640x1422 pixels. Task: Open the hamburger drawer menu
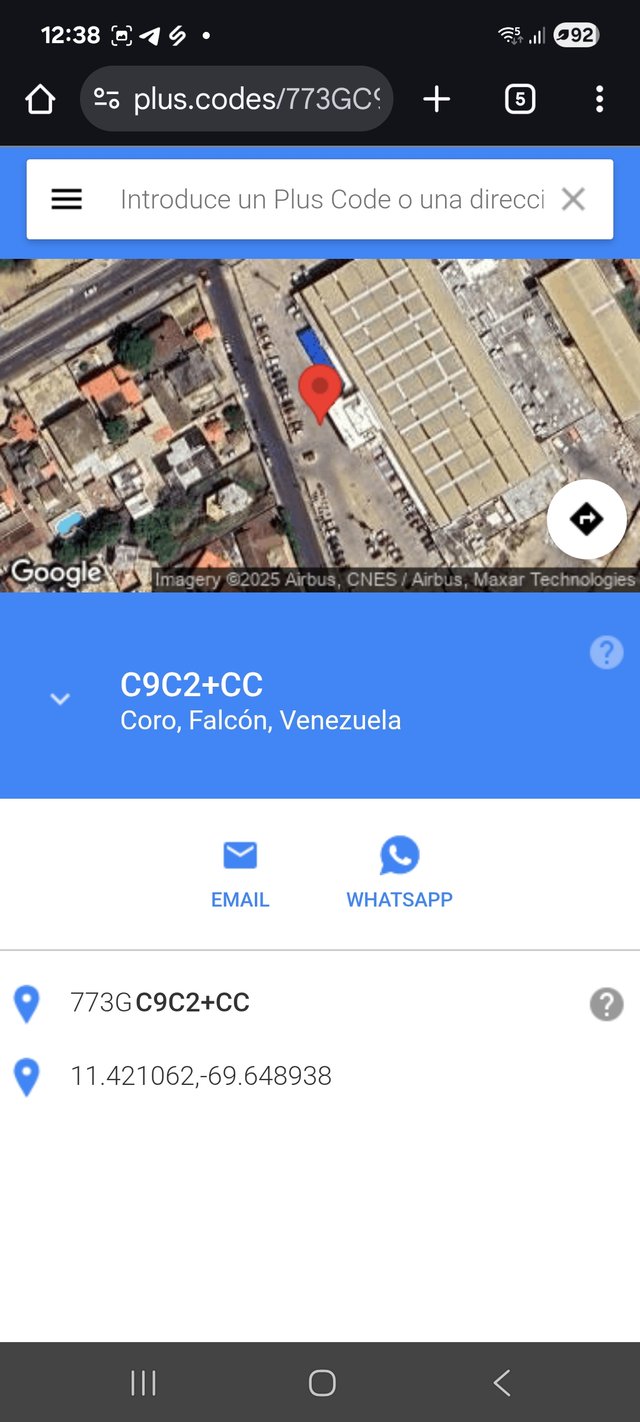click(x=67, y=199)
